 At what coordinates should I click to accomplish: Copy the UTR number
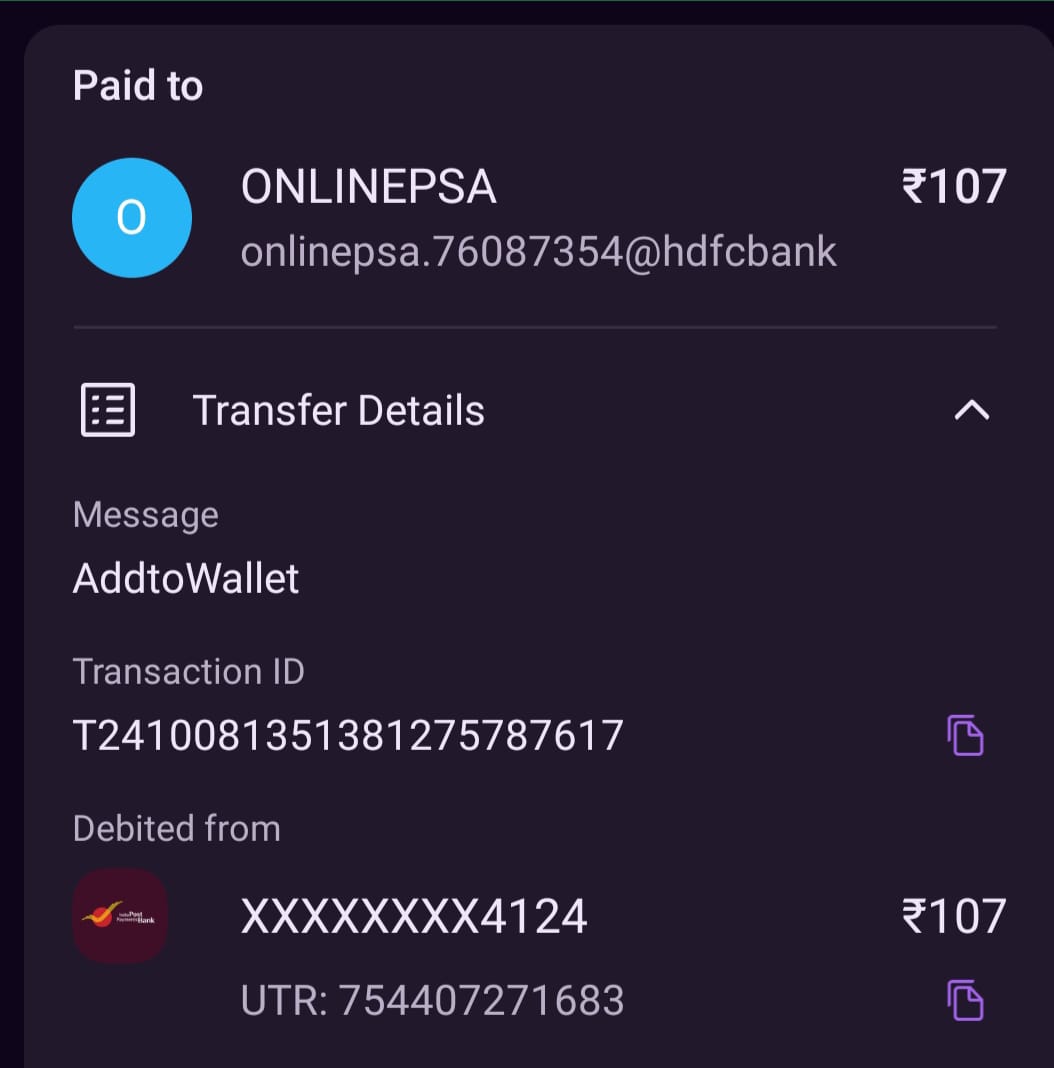click(x=966, y=1000)
